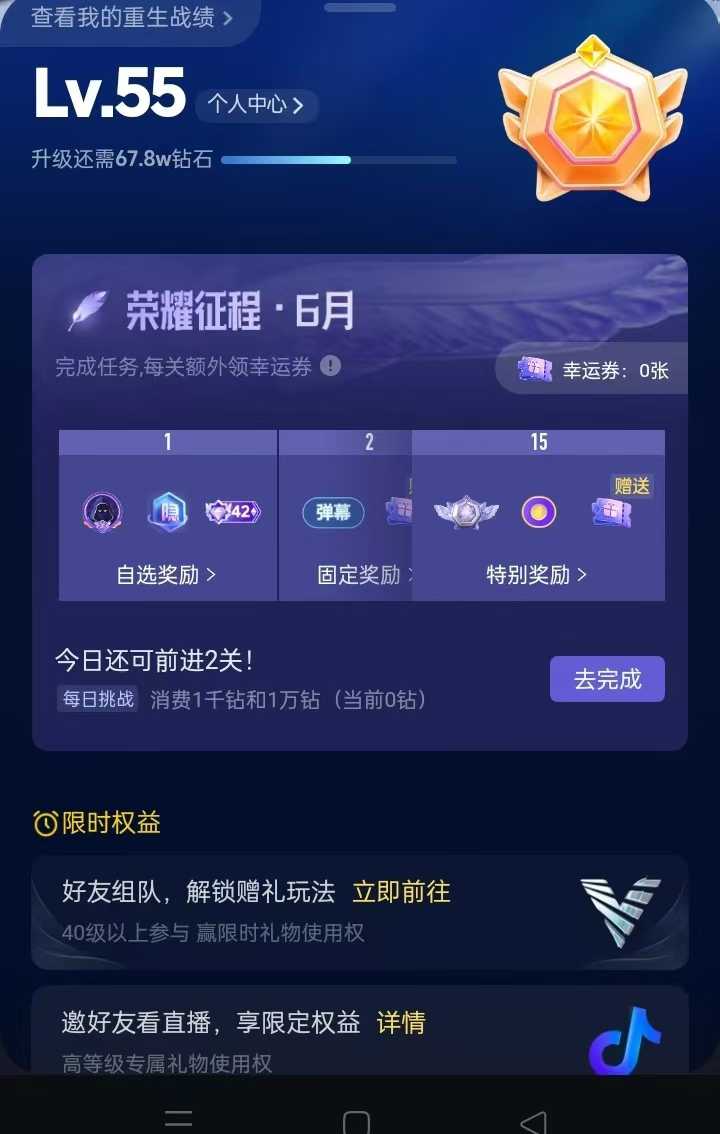Screen dimensions: 720x1134
Task: Open 详情 for 邀好友看直播
Action: 401,1022
